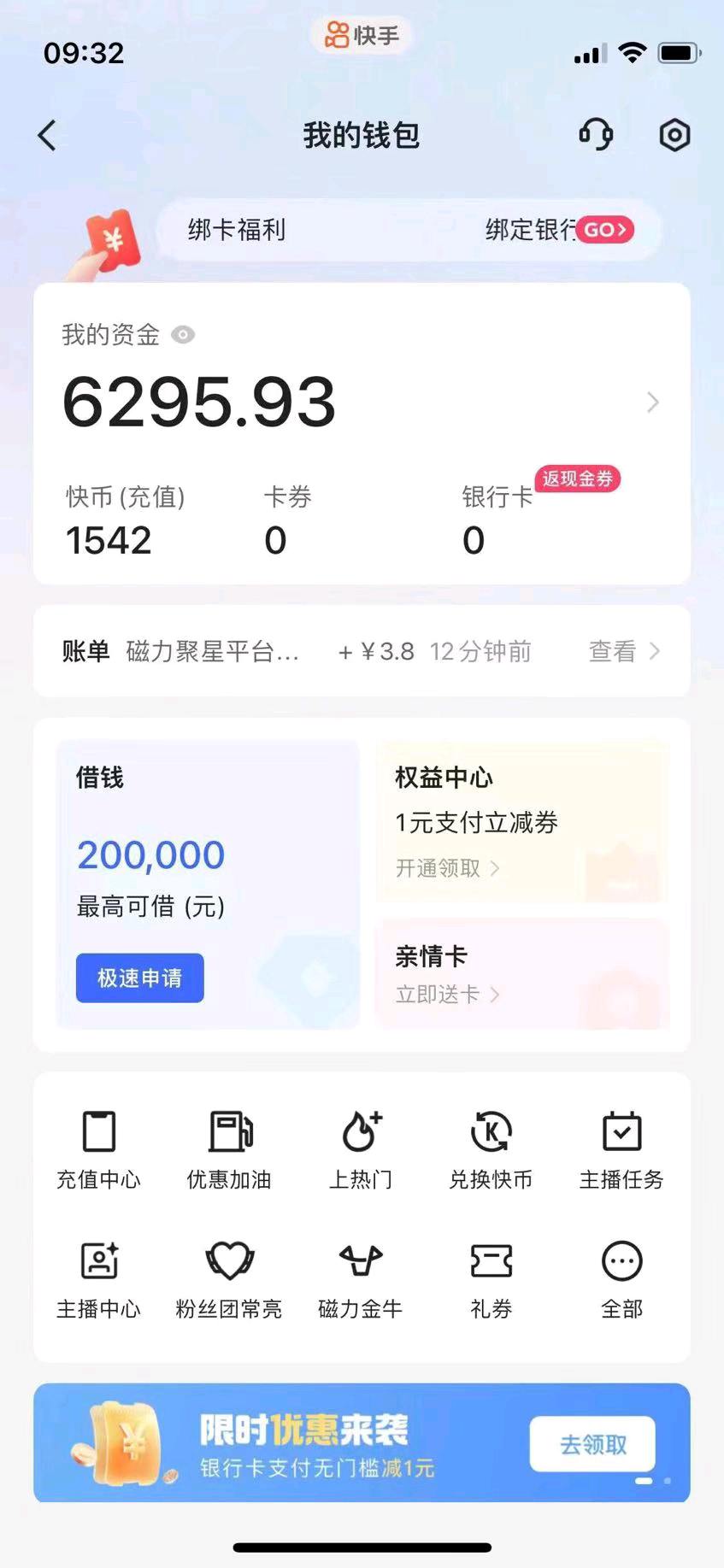Screen dimensions: 724x1568
Task: View the 账单 bill record
Action: click(624, 652)
